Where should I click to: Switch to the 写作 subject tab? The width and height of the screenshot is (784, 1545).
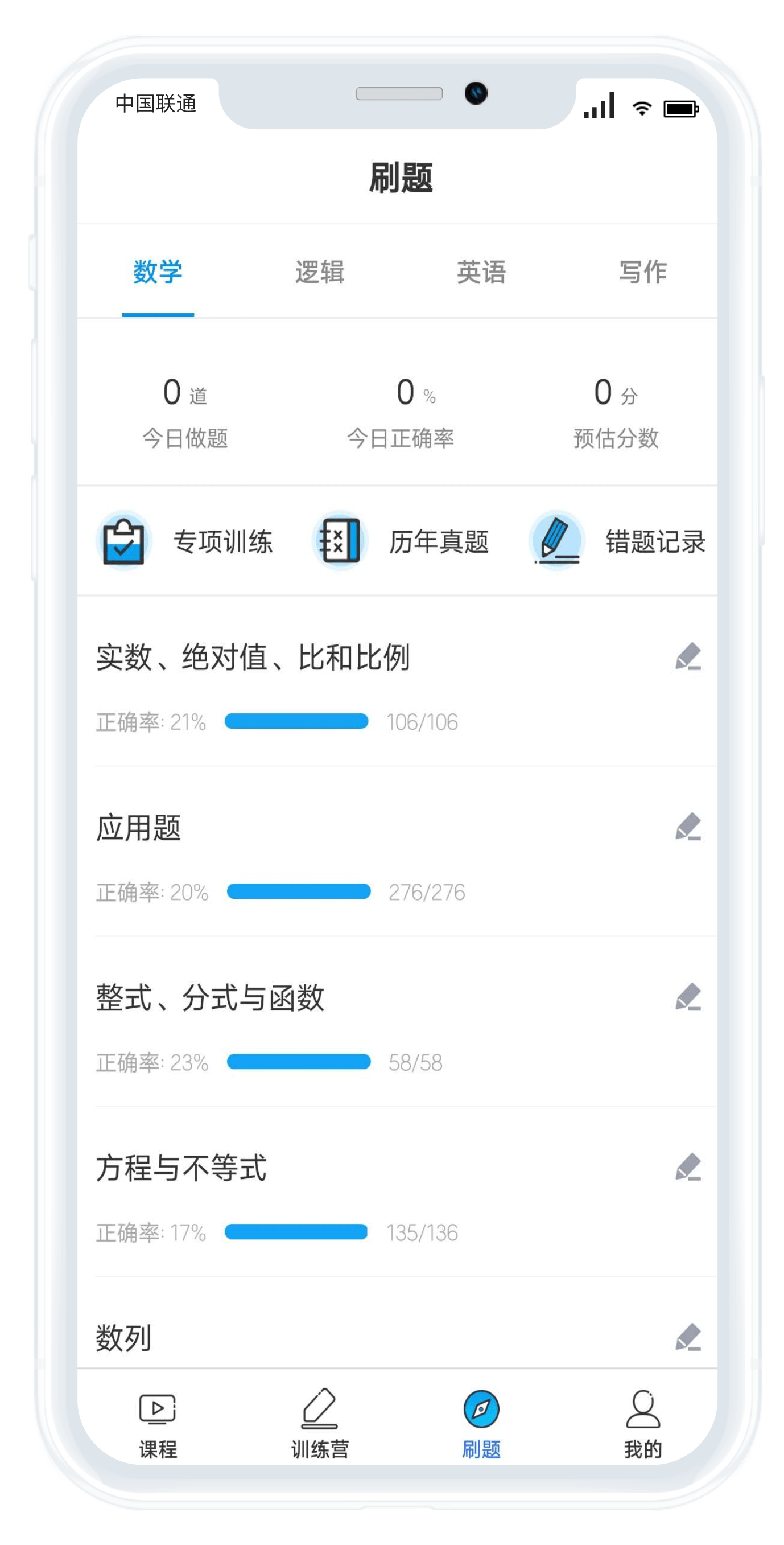click(x=642, y=272)
